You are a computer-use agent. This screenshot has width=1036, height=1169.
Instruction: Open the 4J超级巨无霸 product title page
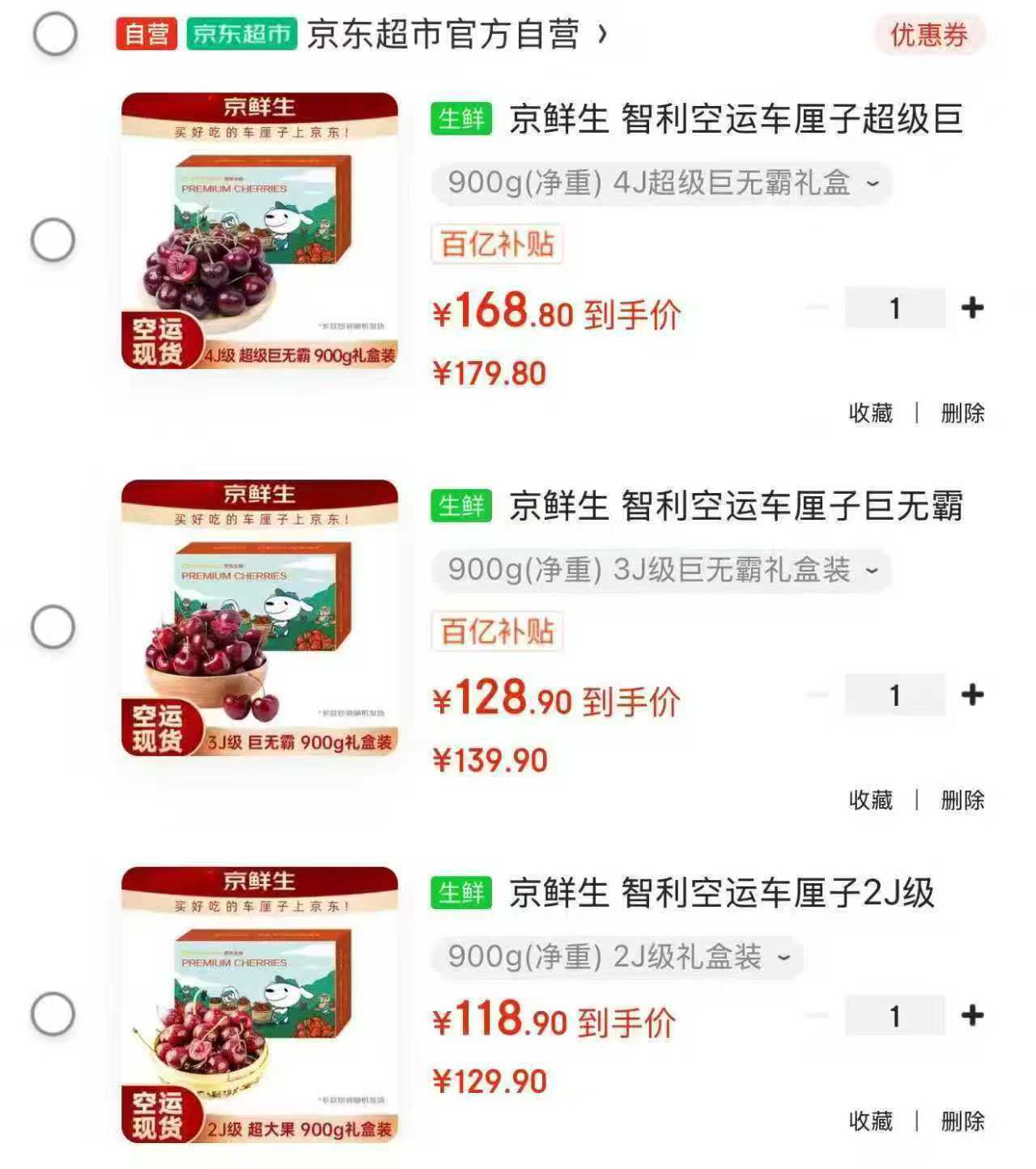pos(728,120)
